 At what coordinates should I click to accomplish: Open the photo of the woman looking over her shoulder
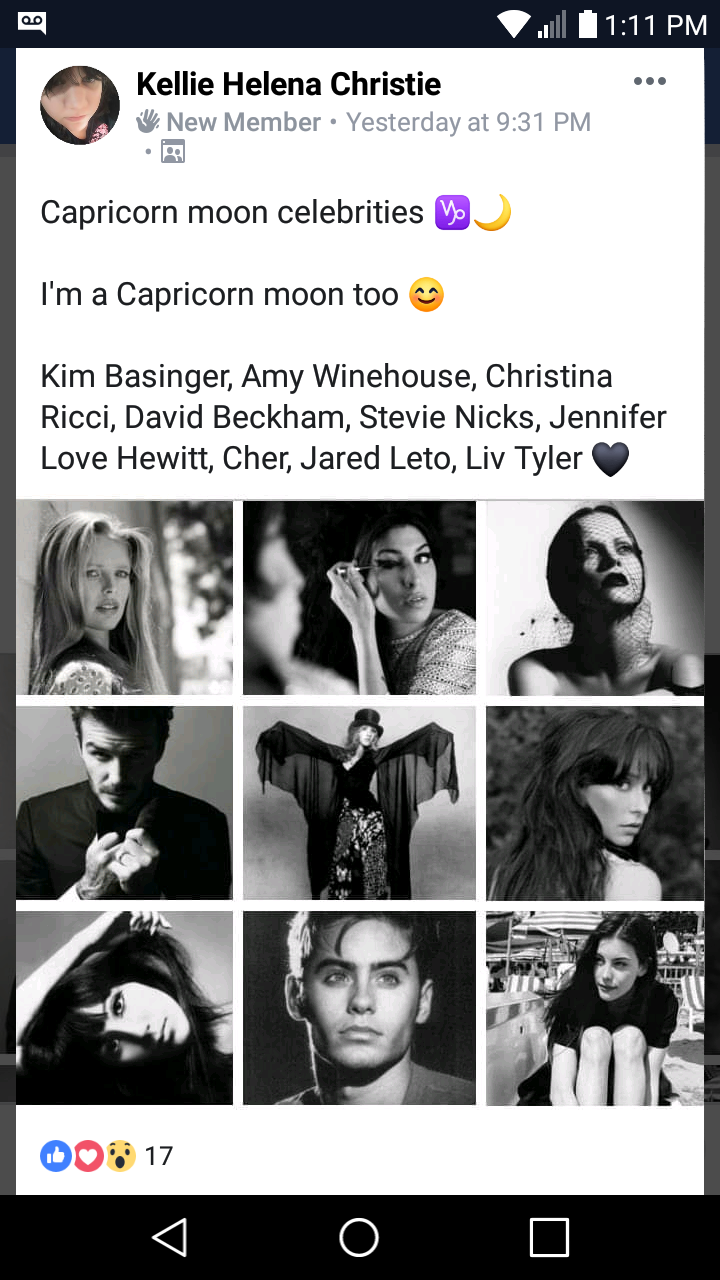click(595, 803)
